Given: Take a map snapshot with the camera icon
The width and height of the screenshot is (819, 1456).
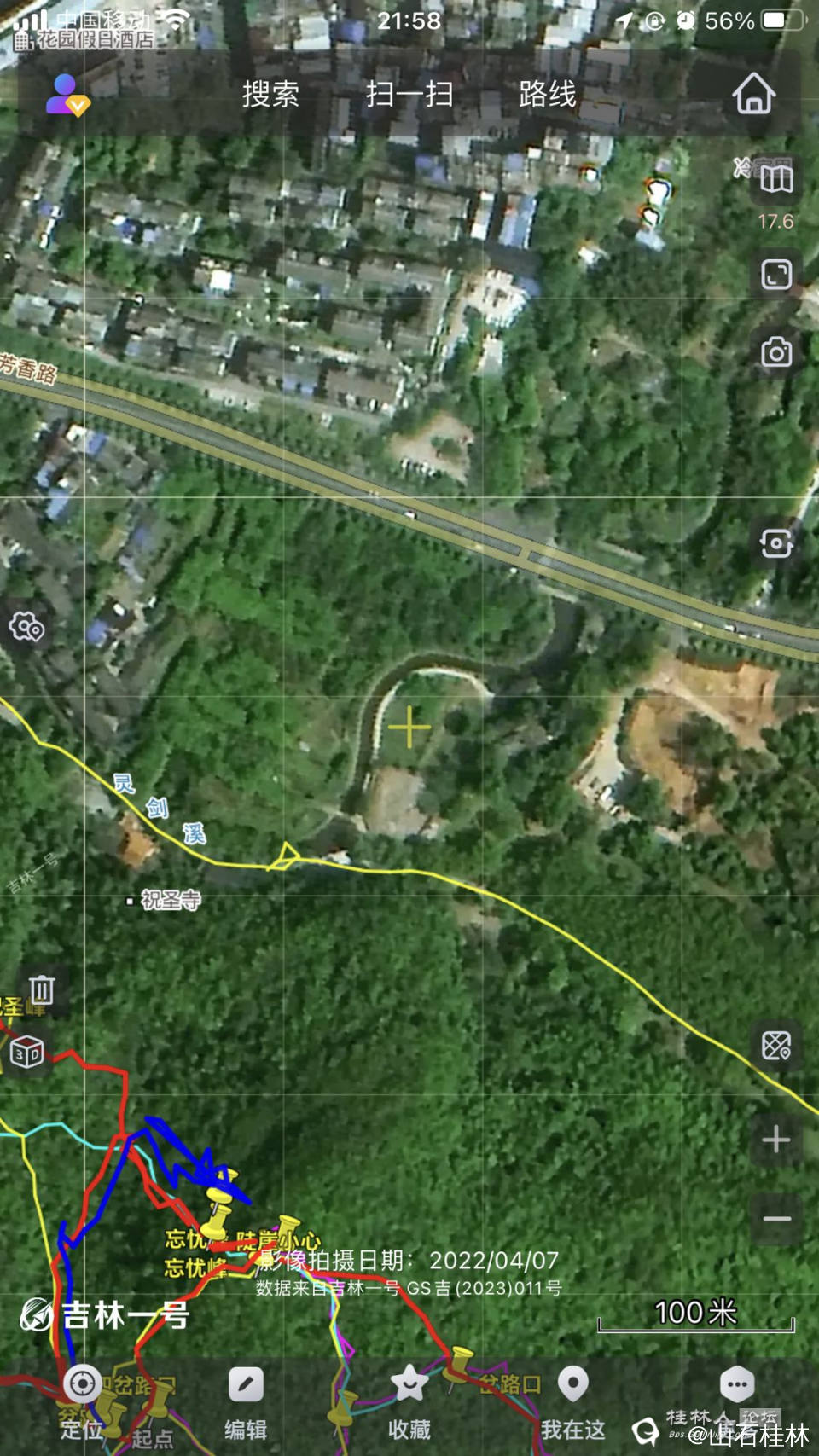Looking at the screenshot, I should 775,352.
